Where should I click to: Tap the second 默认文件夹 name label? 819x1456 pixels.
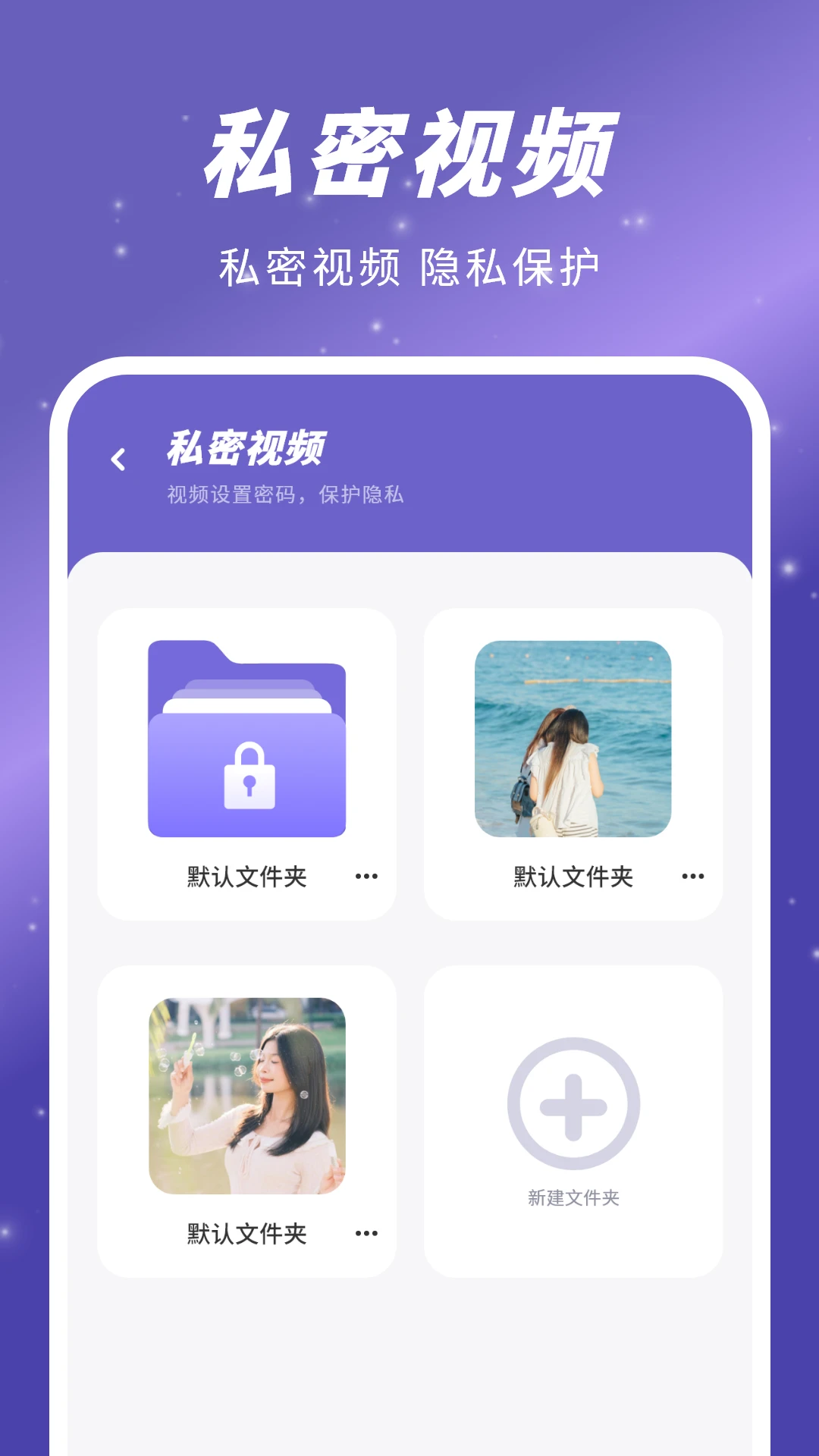click(572, 876)
